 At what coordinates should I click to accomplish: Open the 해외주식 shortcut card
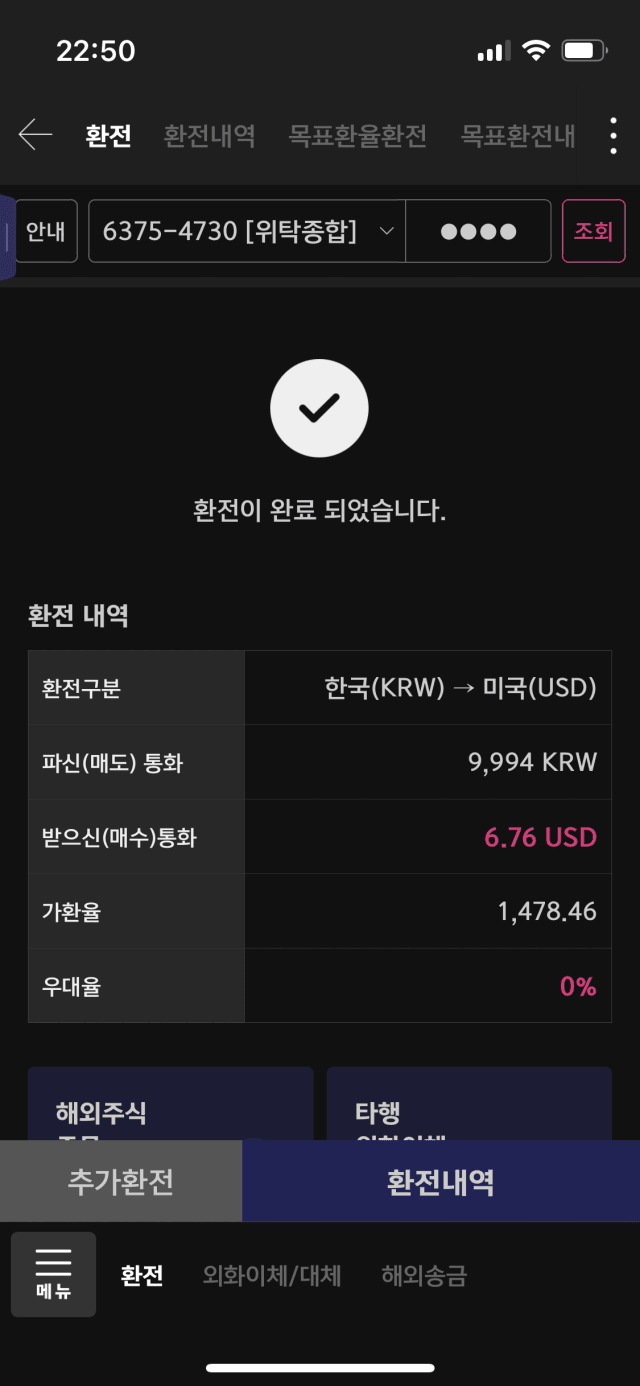171,1104
